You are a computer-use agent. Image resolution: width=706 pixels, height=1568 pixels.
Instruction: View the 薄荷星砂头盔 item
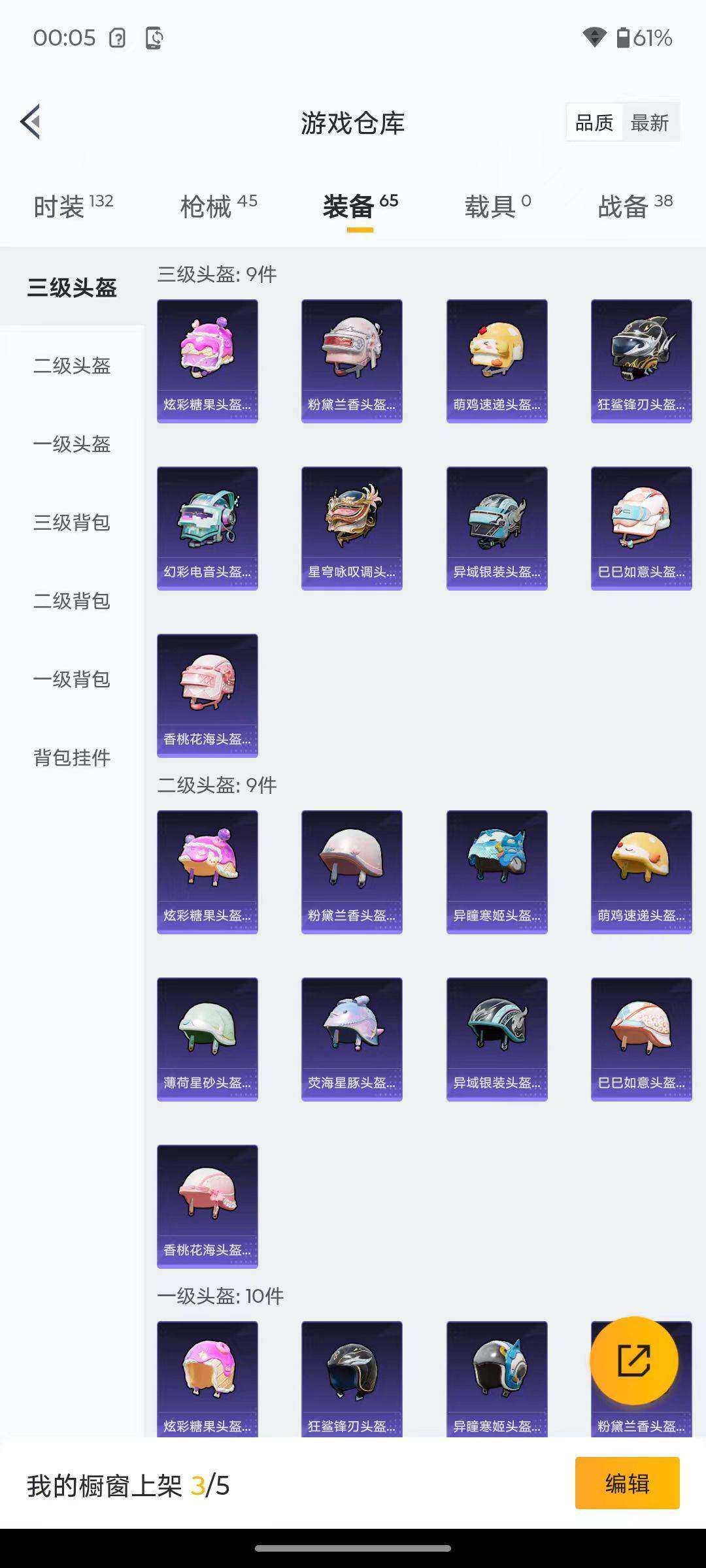click(x=207, y=1039)
